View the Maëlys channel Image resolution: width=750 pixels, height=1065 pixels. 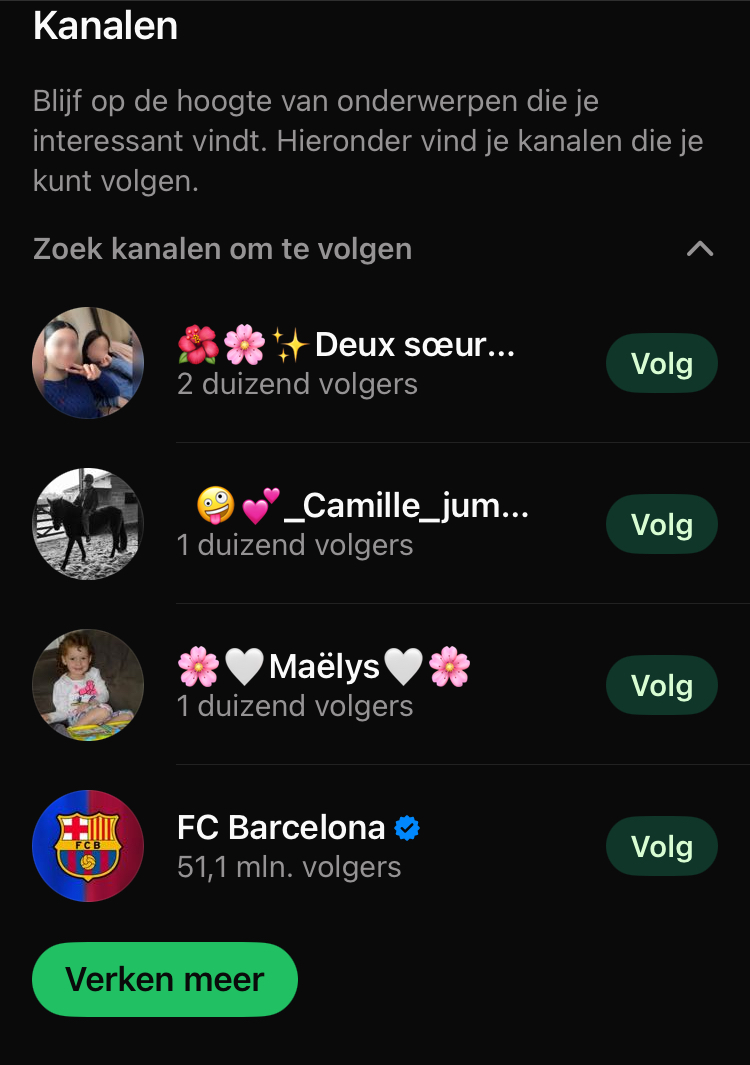pos(322,685)
